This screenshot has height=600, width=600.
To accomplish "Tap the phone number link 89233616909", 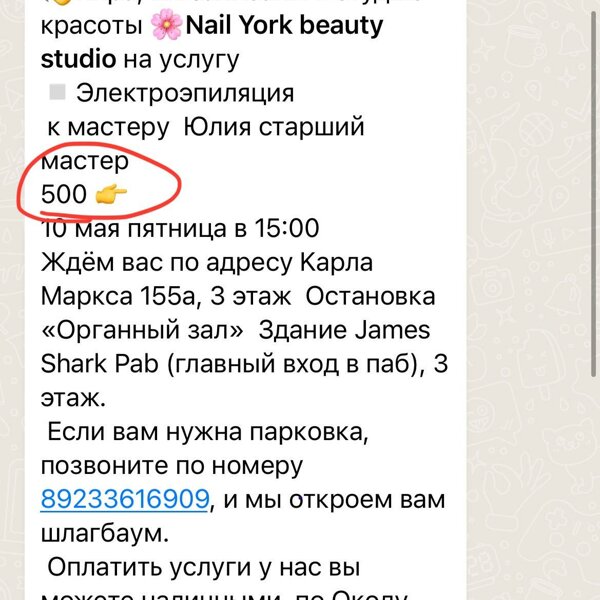I will coord(126,499).
